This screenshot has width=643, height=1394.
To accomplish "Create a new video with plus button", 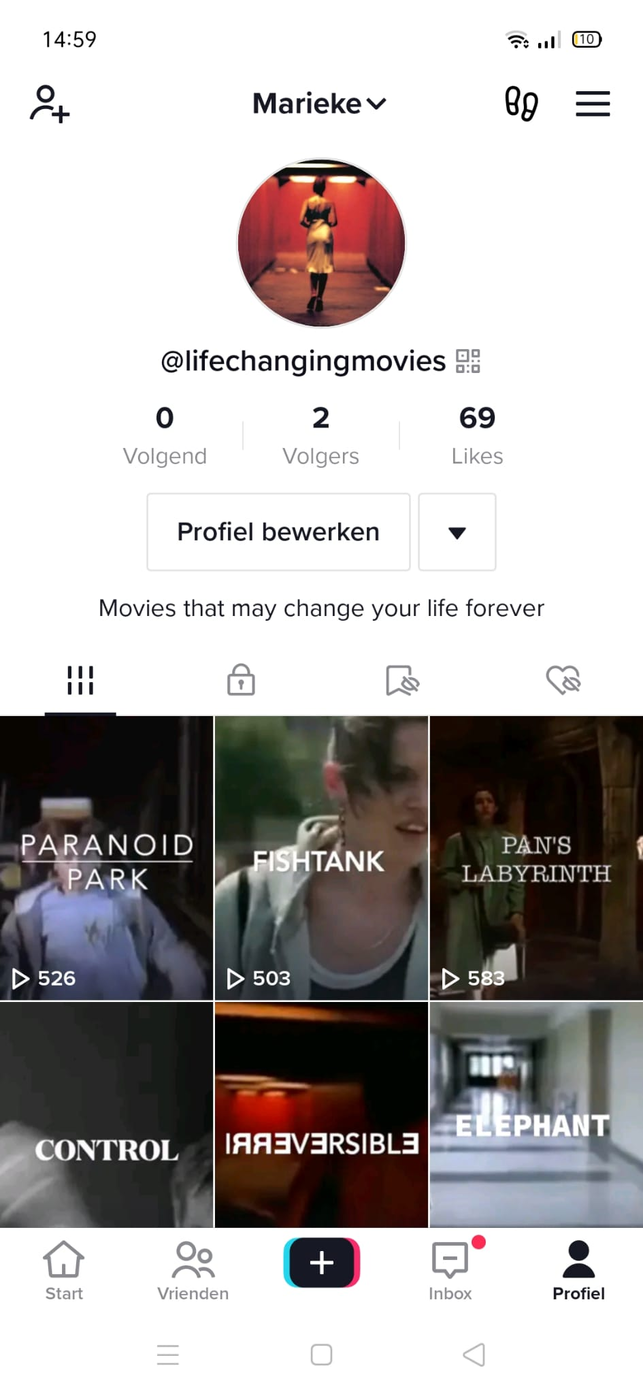I will click(321, 1263).
